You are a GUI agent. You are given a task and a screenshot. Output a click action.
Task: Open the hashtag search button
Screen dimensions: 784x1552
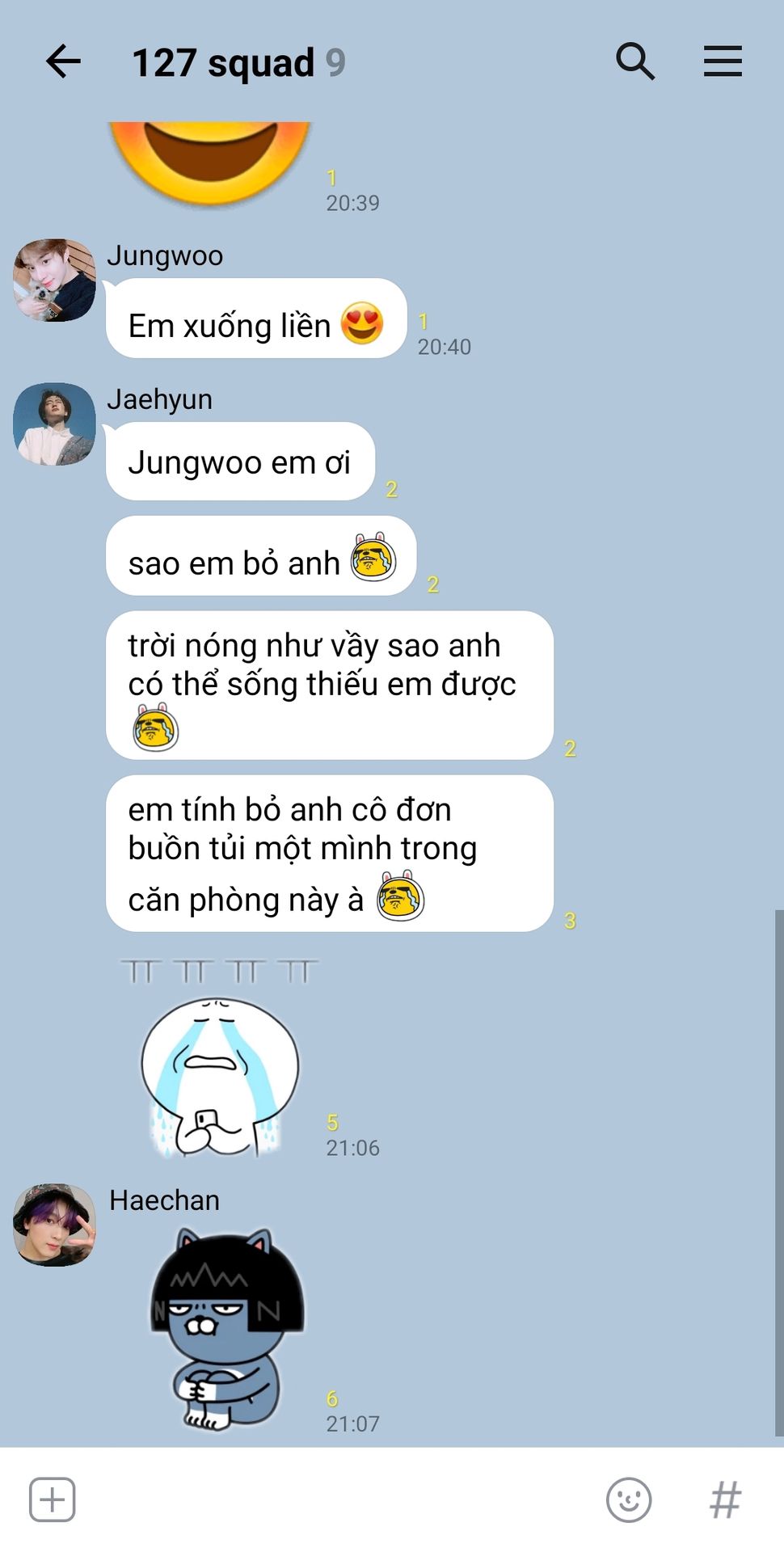tap(725, 1499)
